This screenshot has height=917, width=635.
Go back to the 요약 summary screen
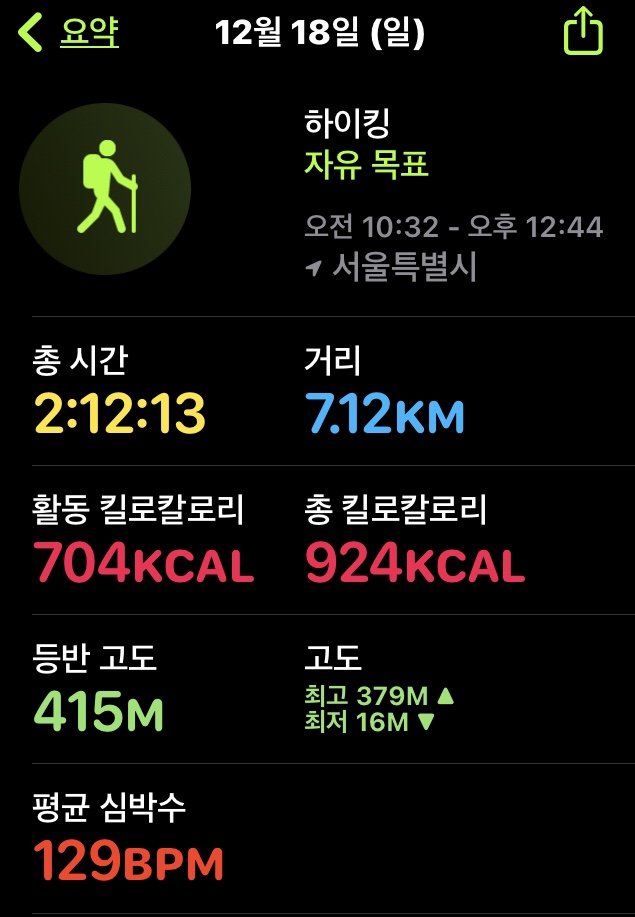pyautogui.click(x=70, y=33)
